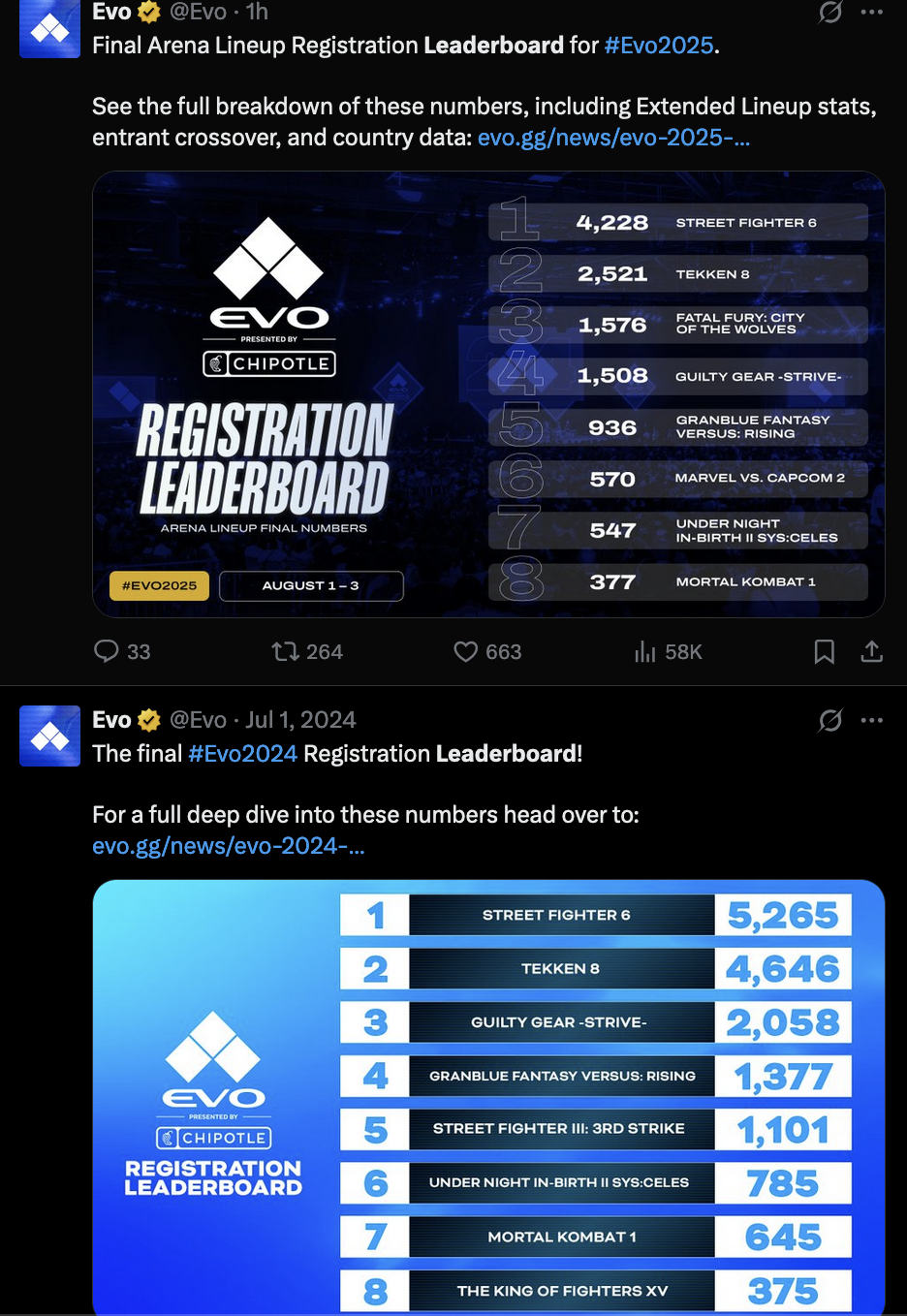Repost the Evo2025 leaderboard tweet
Screen dimensions: 907x1316
coord(286,651)
